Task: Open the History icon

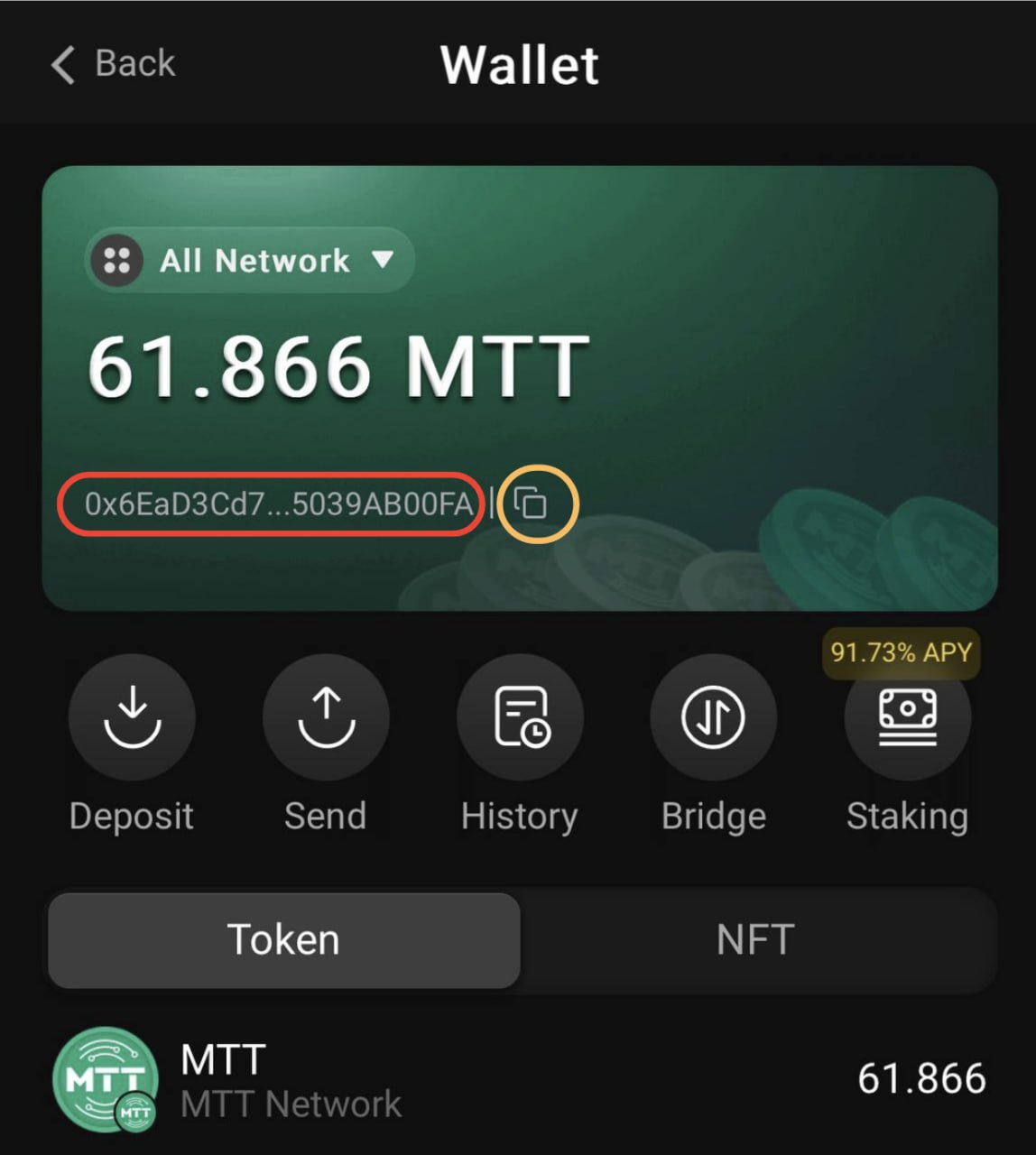Action: click(521, 716)
